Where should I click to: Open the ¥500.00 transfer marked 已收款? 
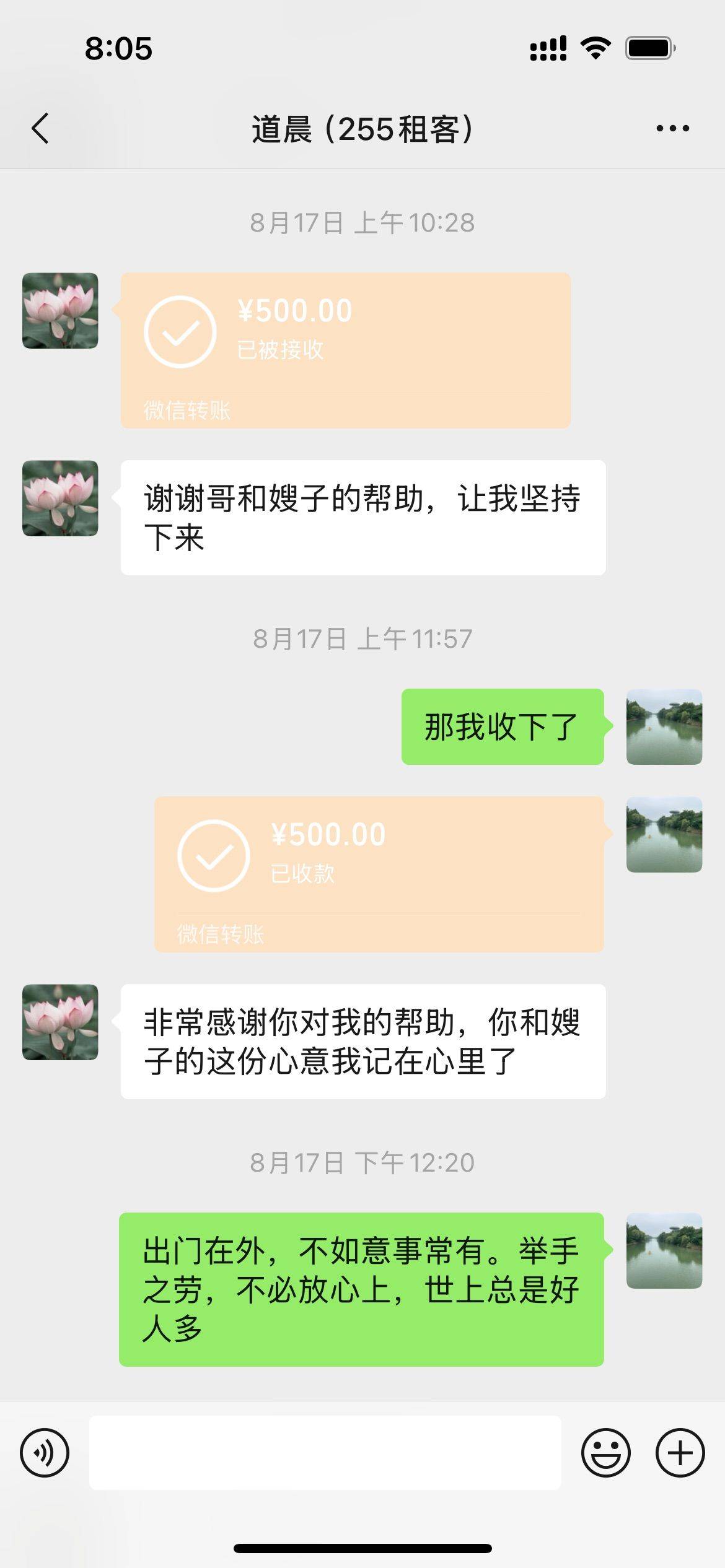tap(379, 874)
